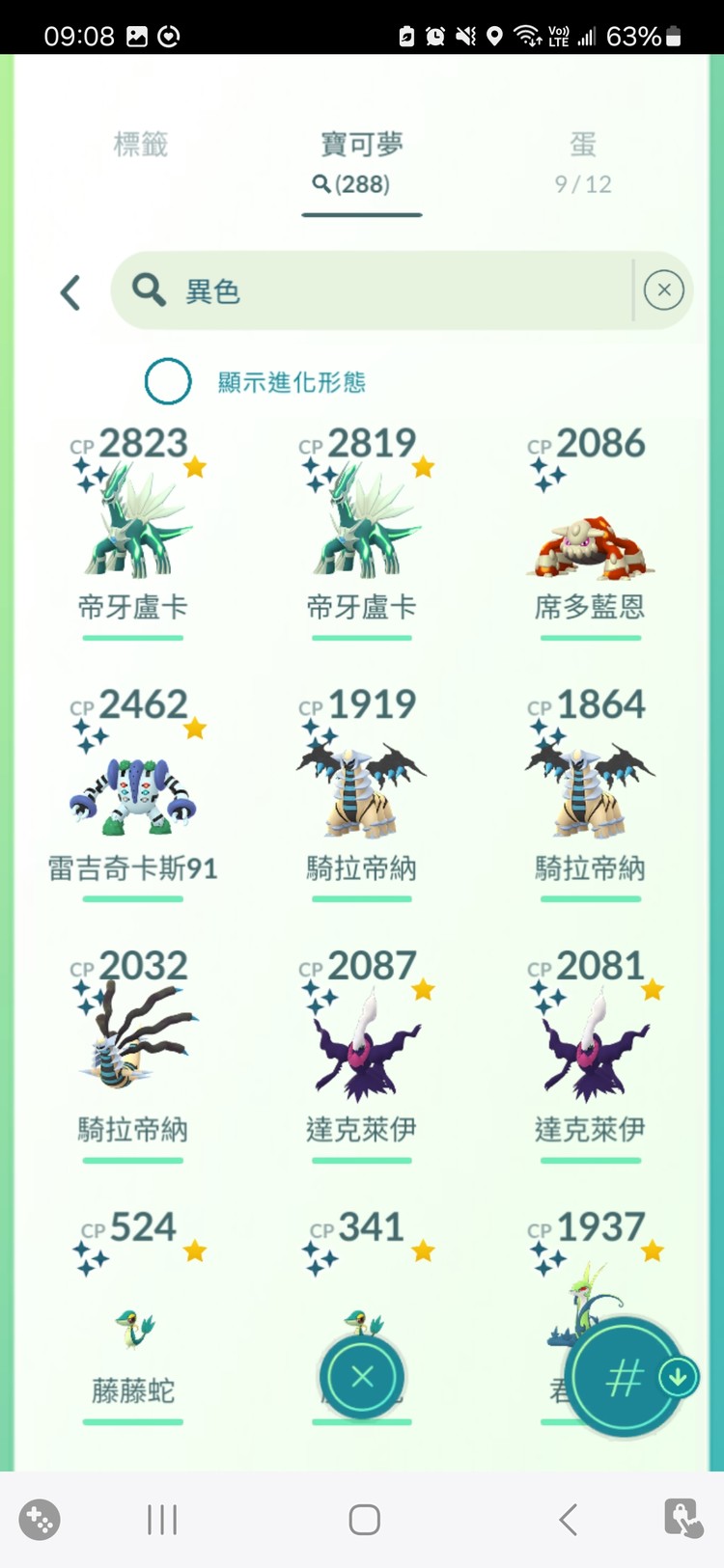This screenshot has width=724, height=1568.
Task: Switch to the 標籤 tab
Action: coord(141,145)
